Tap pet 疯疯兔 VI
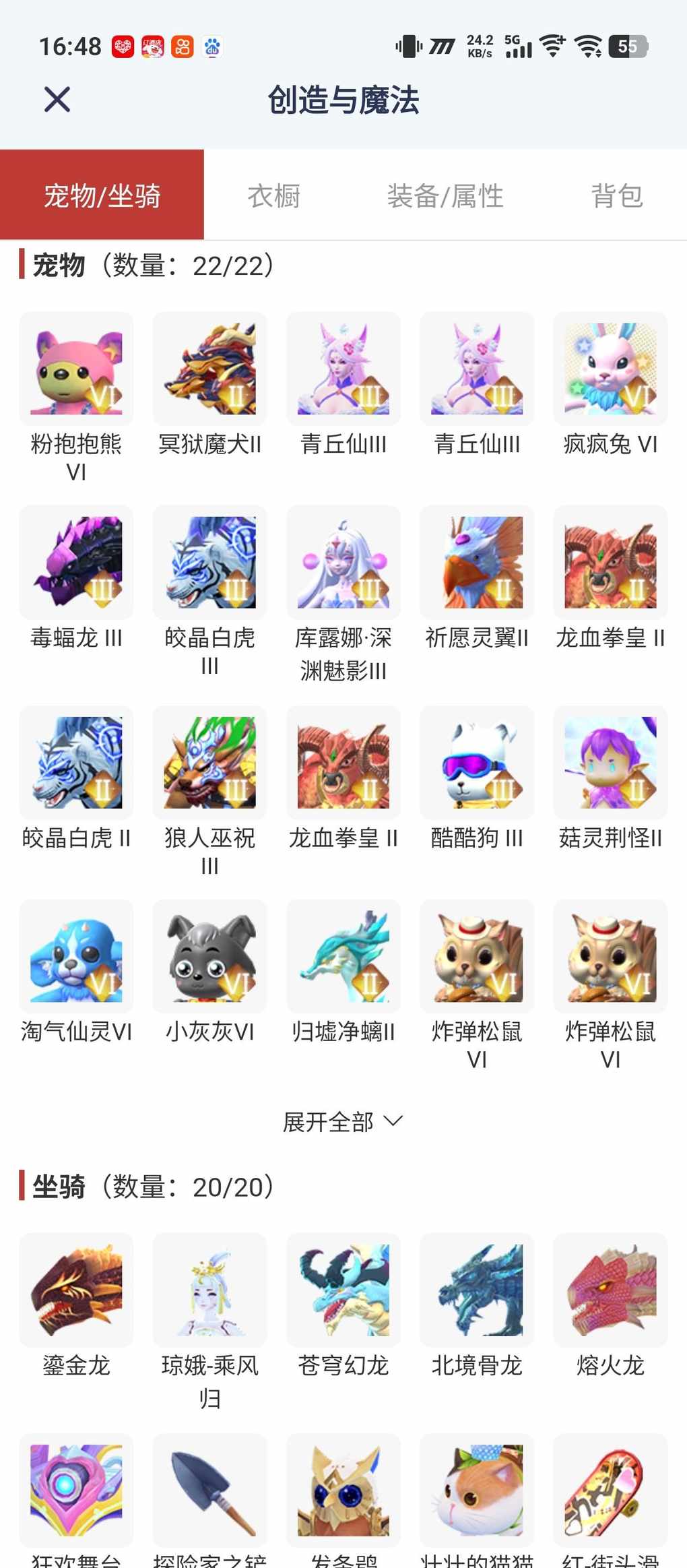687x1568 pixels. pyautogui.click(x=610, y=369)
